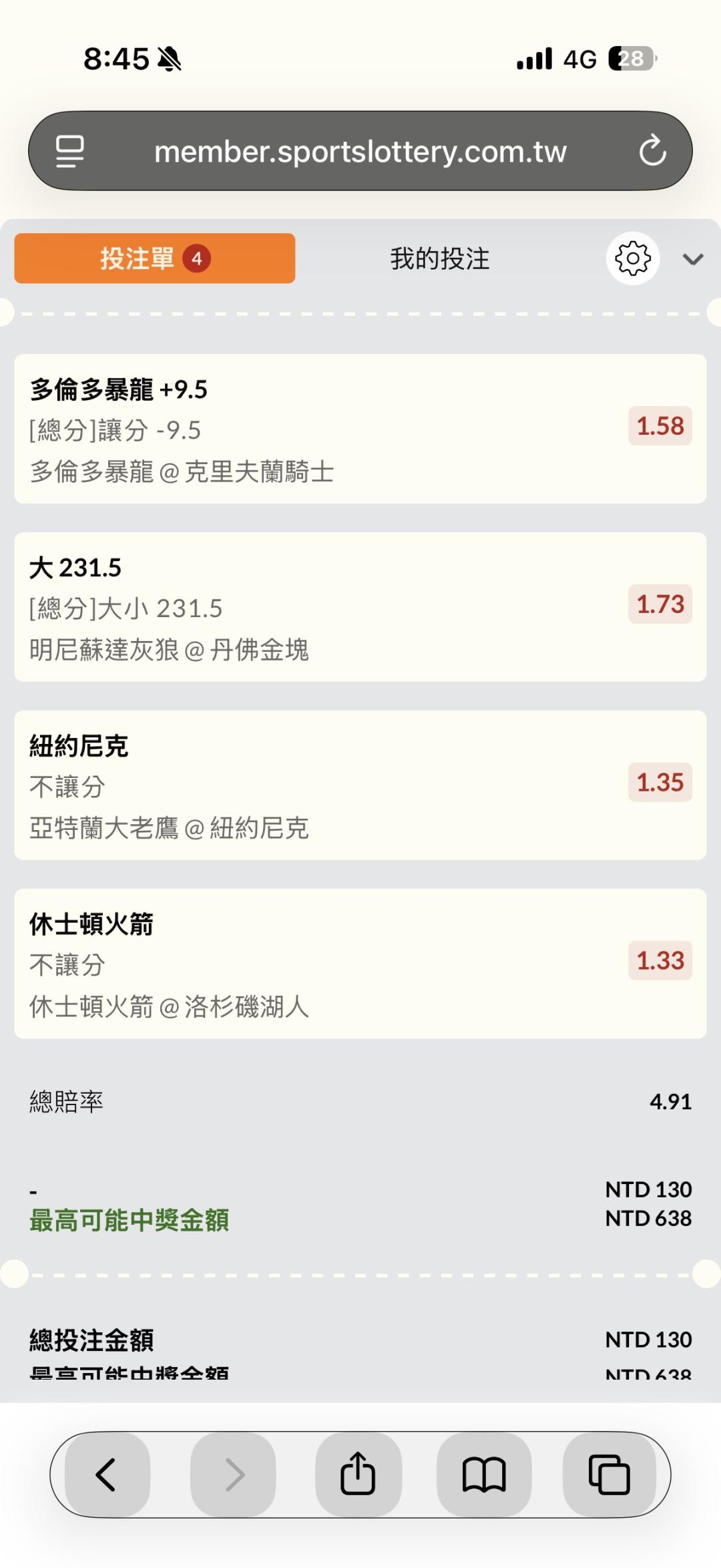Screen dimensions: 721x1568
Task: Switch to the 投注單 tab
Action: 154,258
